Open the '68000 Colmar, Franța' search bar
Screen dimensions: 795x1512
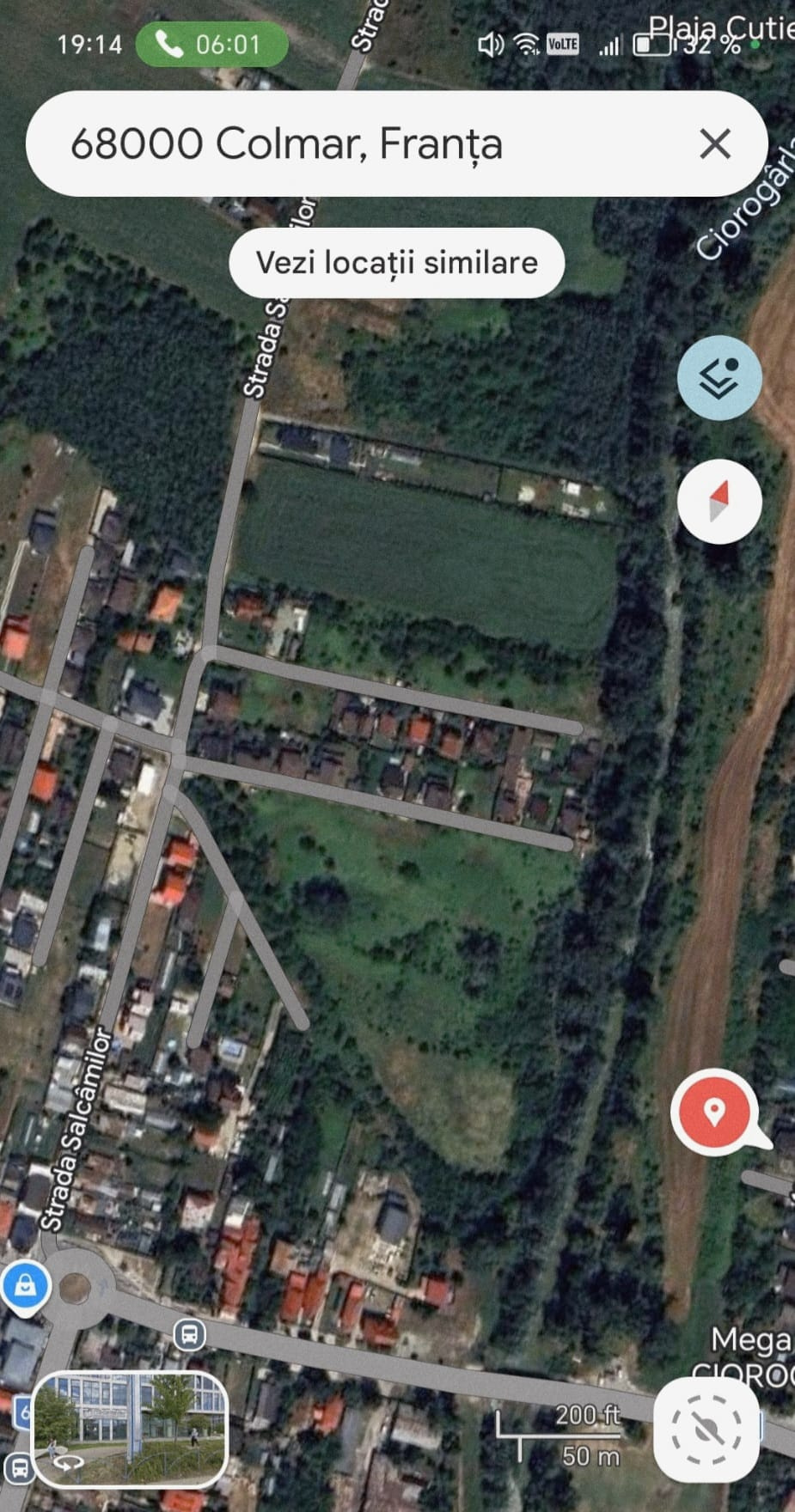(344, 144)
